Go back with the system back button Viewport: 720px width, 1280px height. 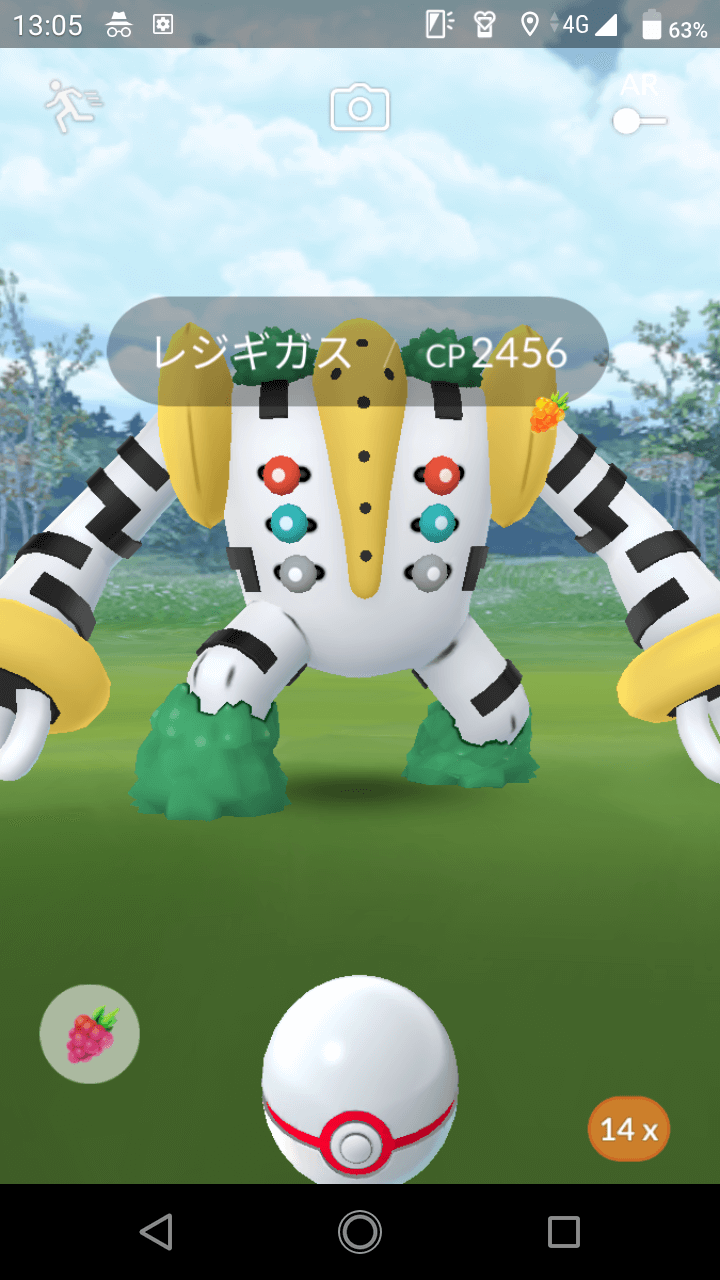coord(156,1232)
